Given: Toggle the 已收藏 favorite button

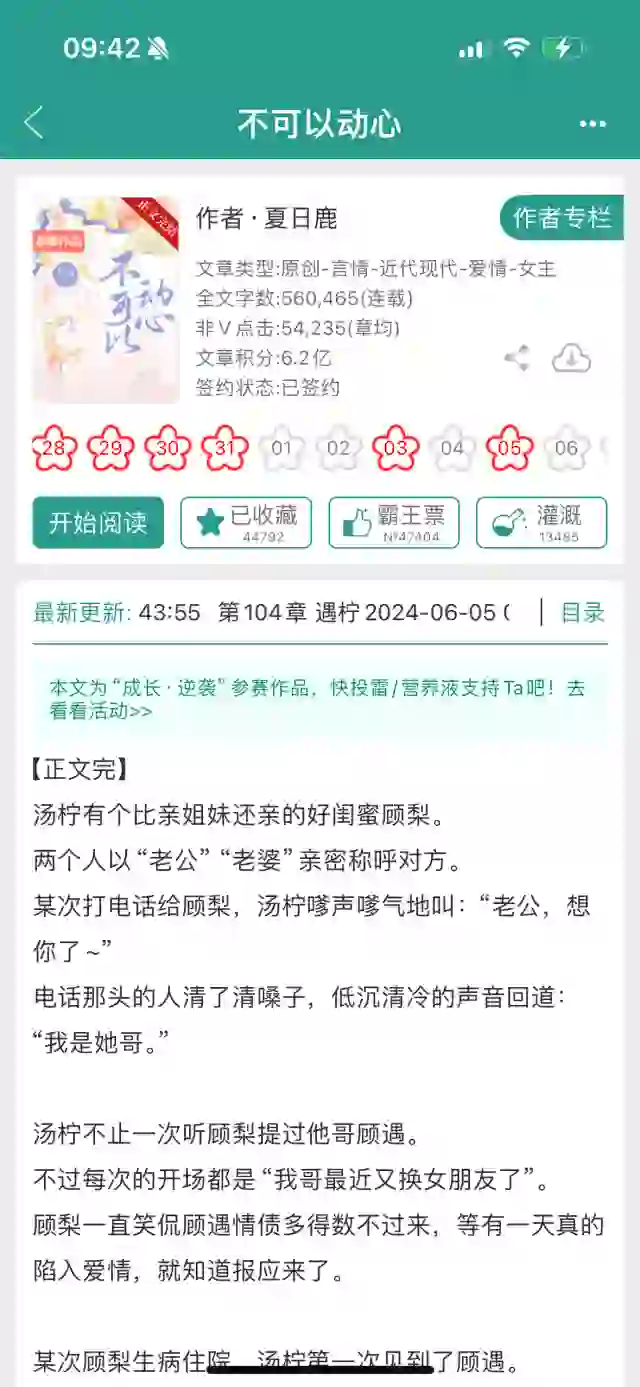Looking at the screenshot, I should point(246,522).
